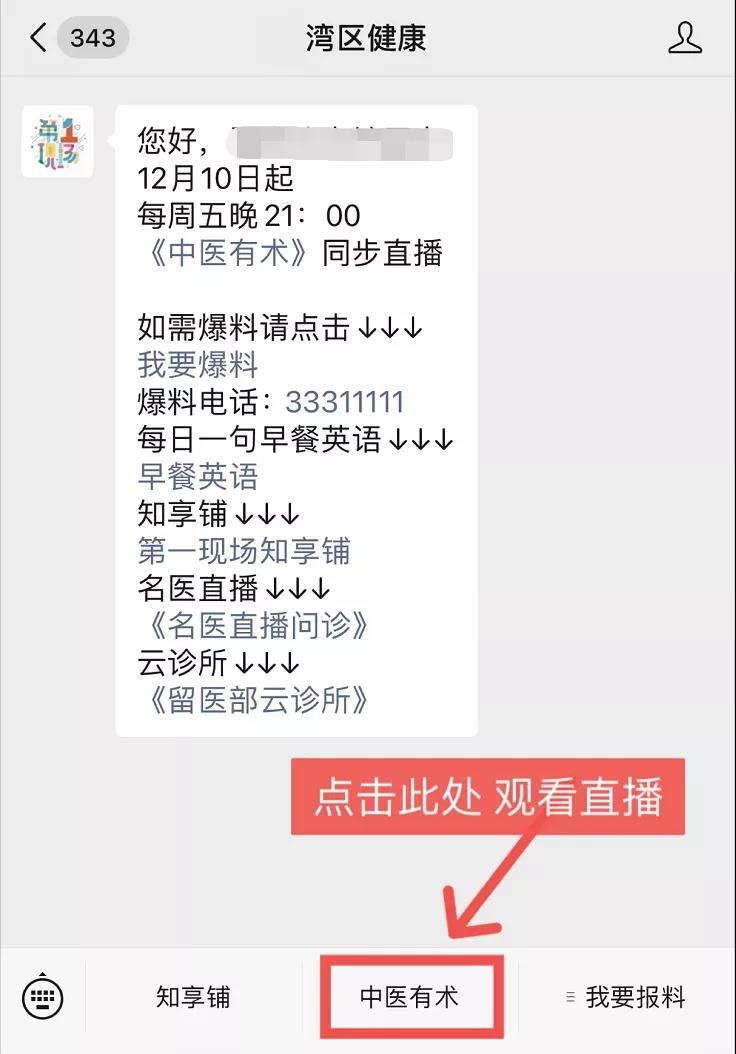736x1054 pixels.
Task: Open the 《留医部云诊所》 link
Action: tap(254, 699)
